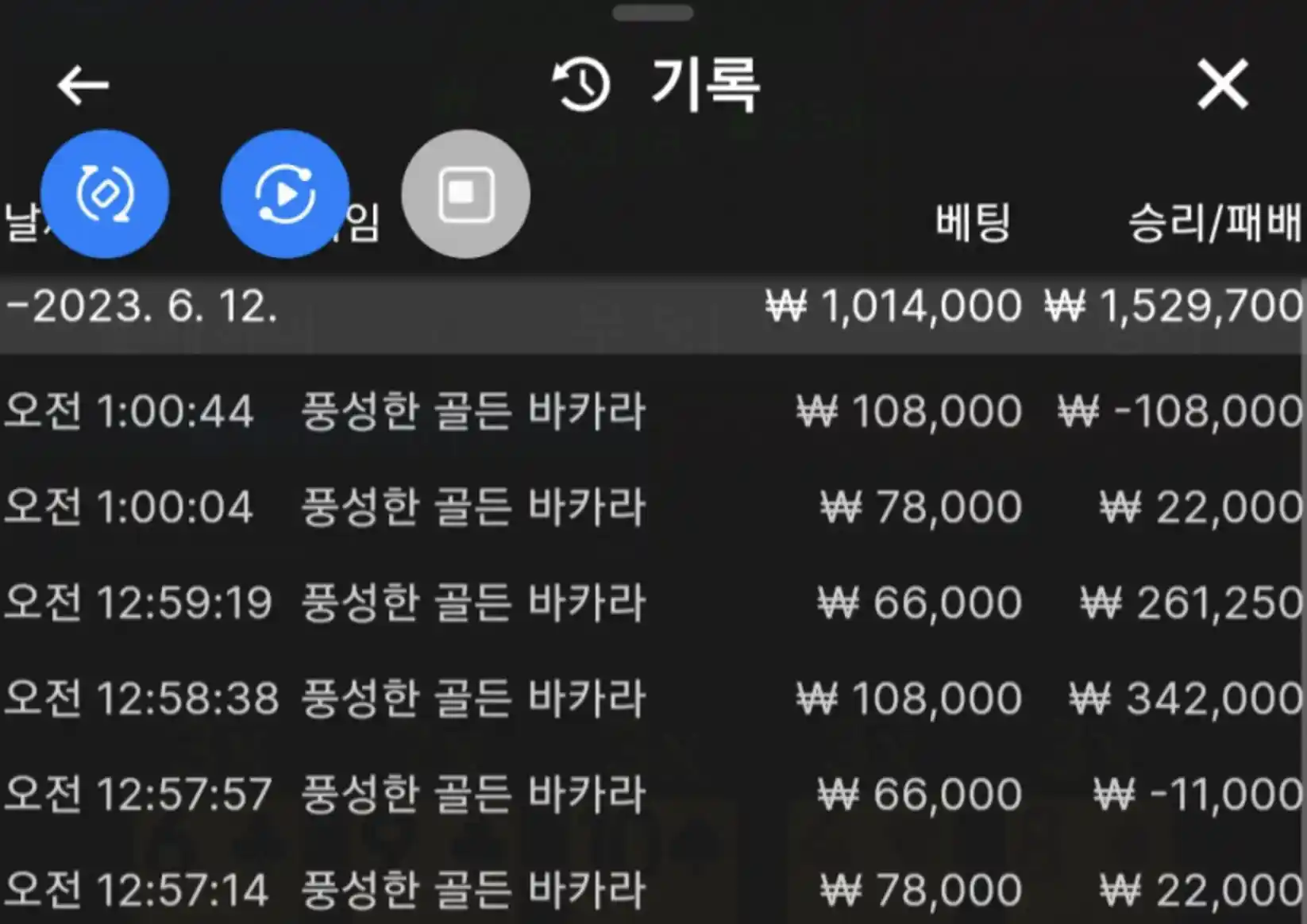Screen dimensions: 1307x924
Task: Tap the blue rotate-sync floating button
Action: point(105,194)
